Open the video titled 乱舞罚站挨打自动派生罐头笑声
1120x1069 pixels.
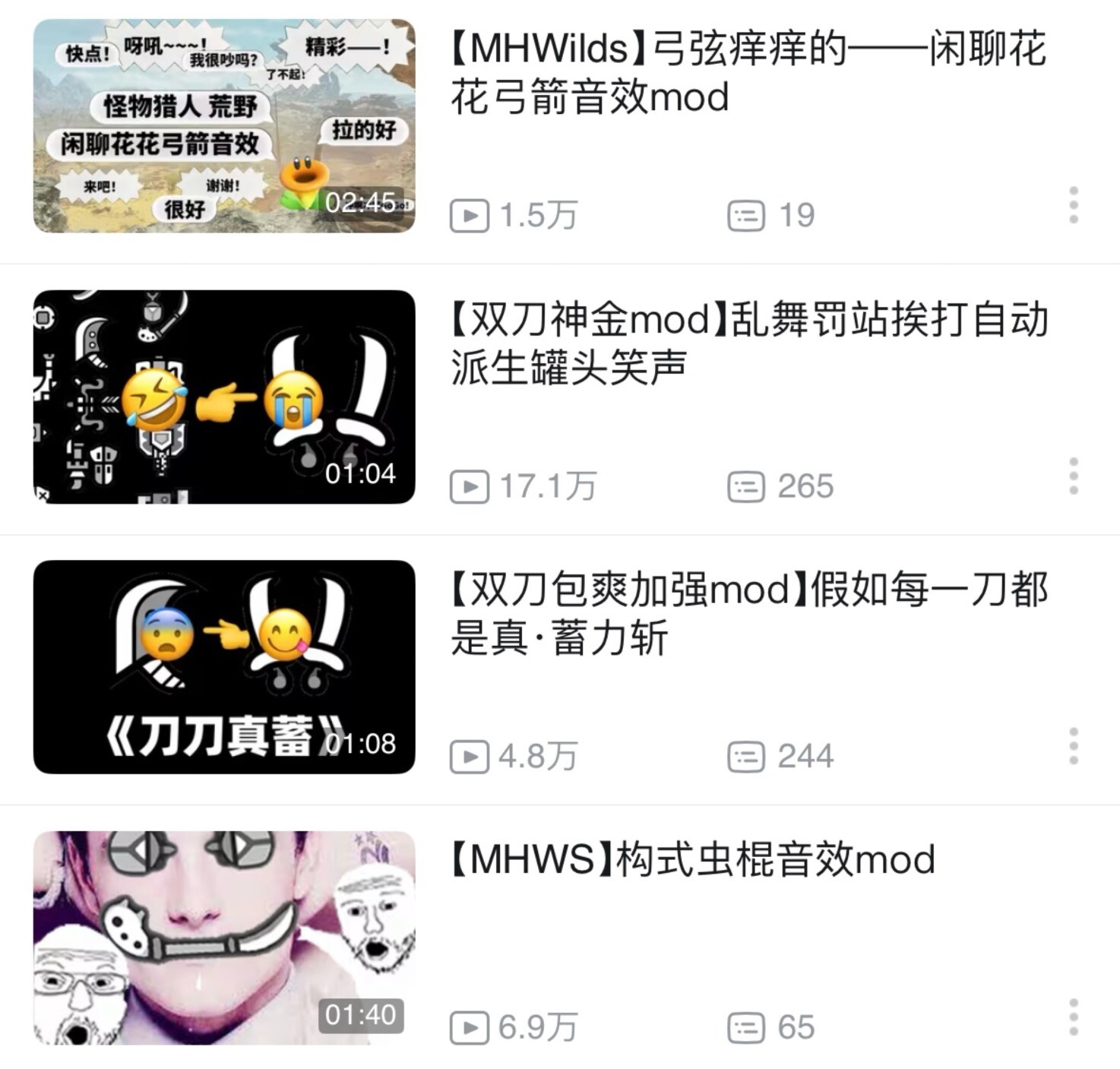pos(748,343)
